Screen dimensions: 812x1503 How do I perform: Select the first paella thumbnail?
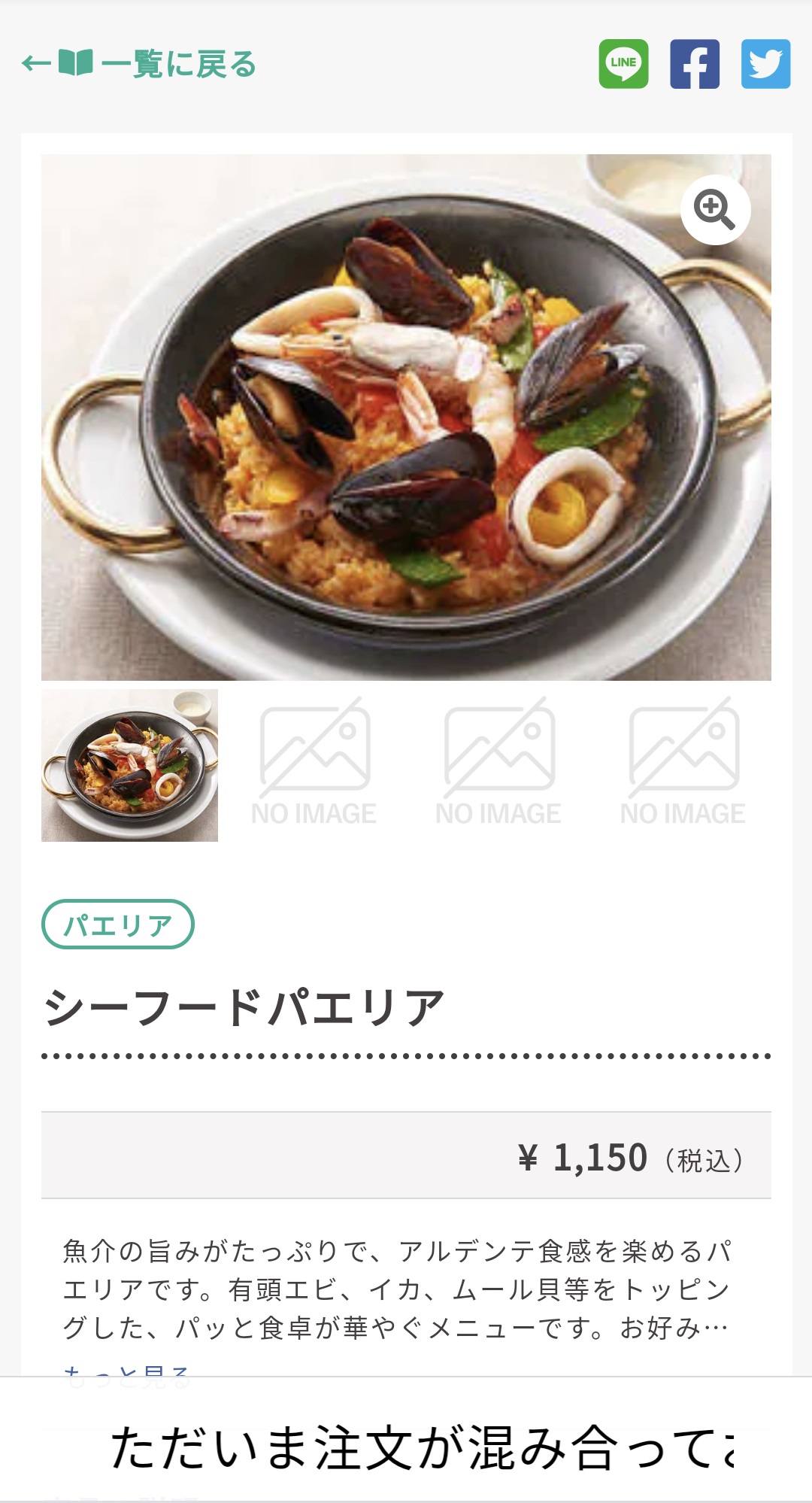[129, 765]
